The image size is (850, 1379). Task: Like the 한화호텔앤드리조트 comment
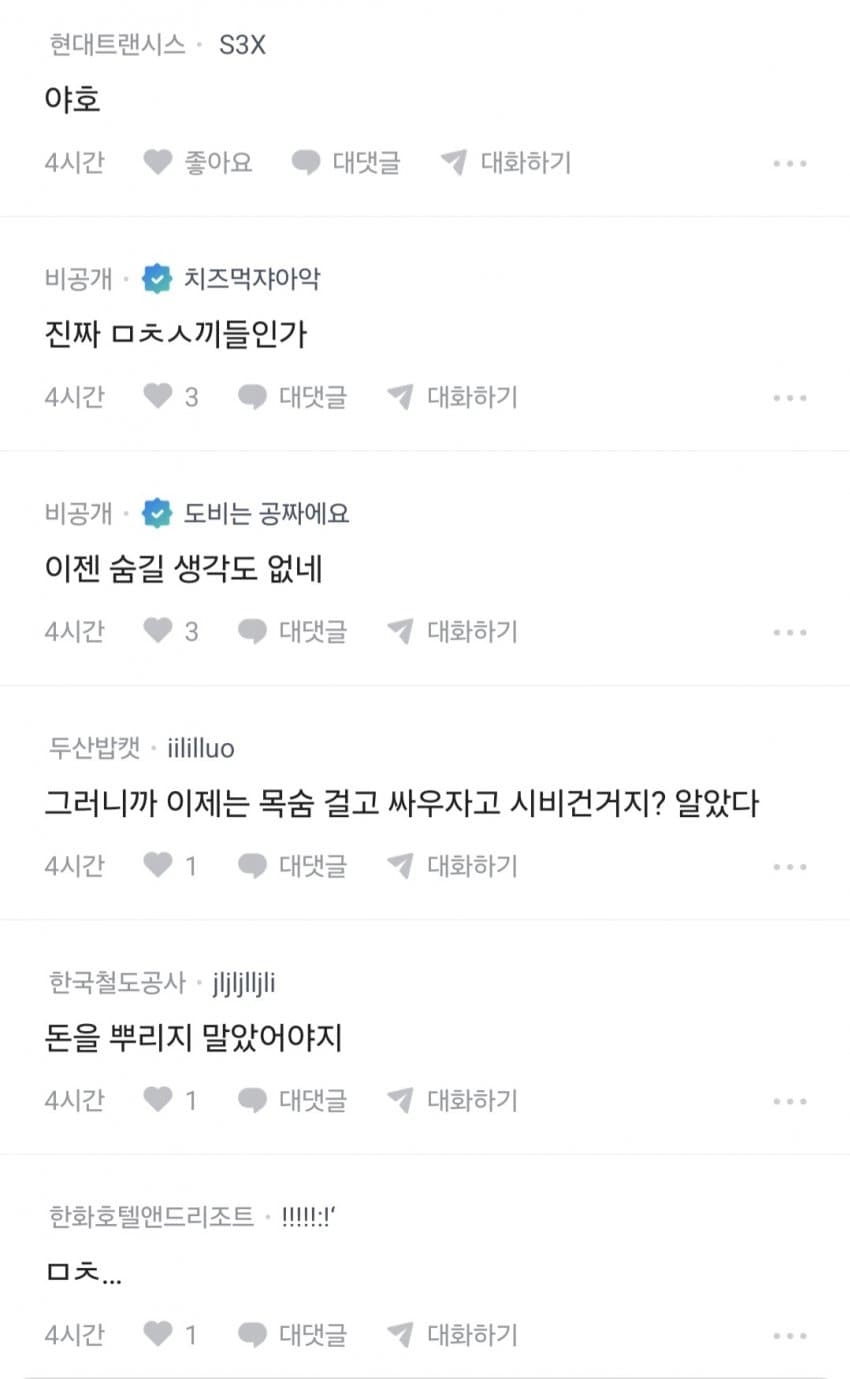pyautogui.click(x=170, y=1334)
